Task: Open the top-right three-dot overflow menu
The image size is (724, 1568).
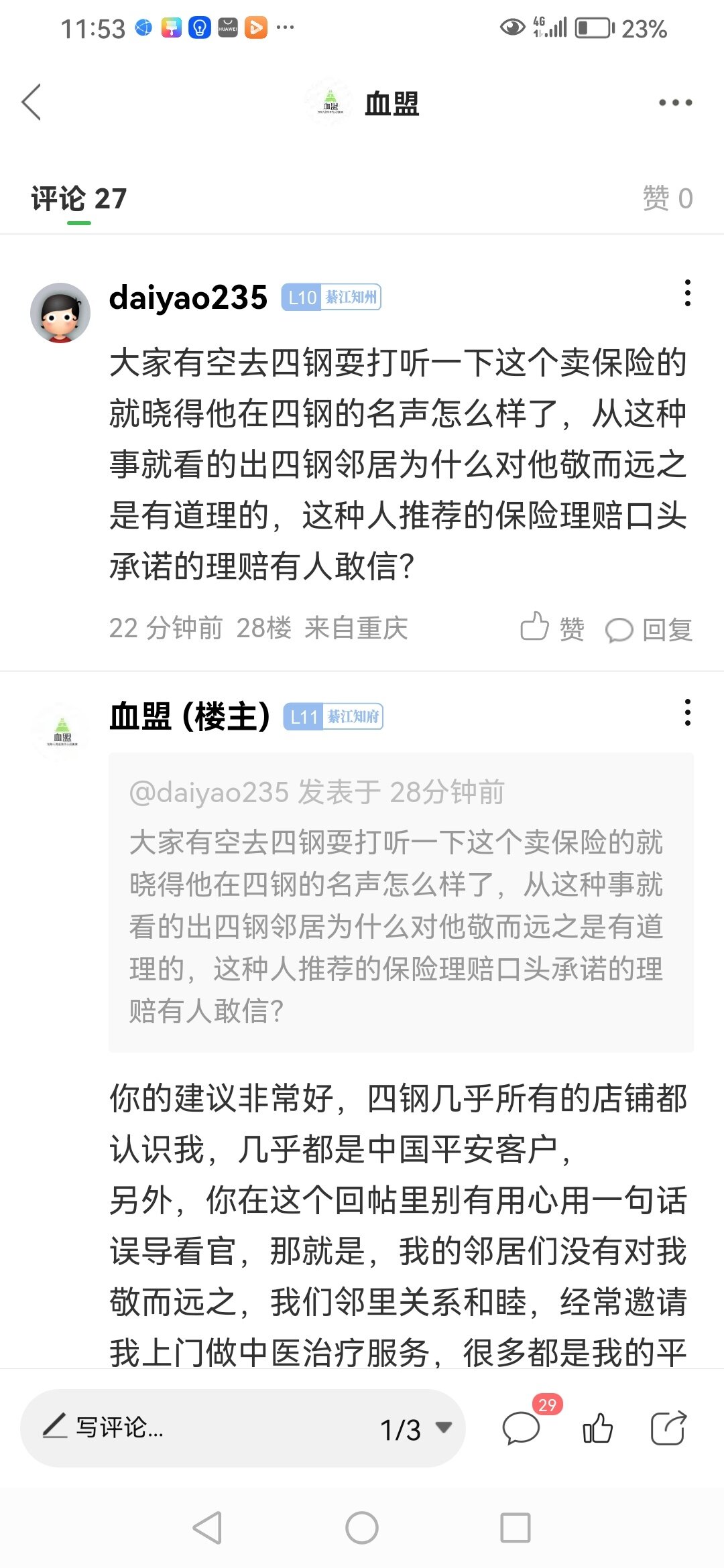Action: click(x=674, y=103)
